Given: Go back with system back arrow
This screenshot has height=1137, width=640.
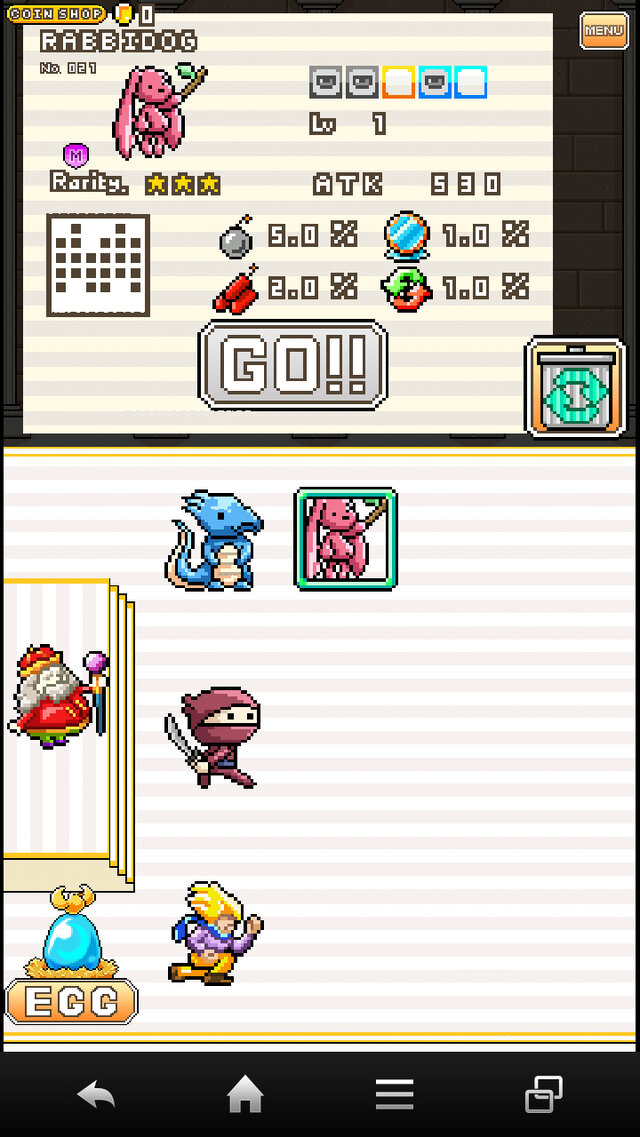Looking at the screenshot, I should [x=96, y=1095].
